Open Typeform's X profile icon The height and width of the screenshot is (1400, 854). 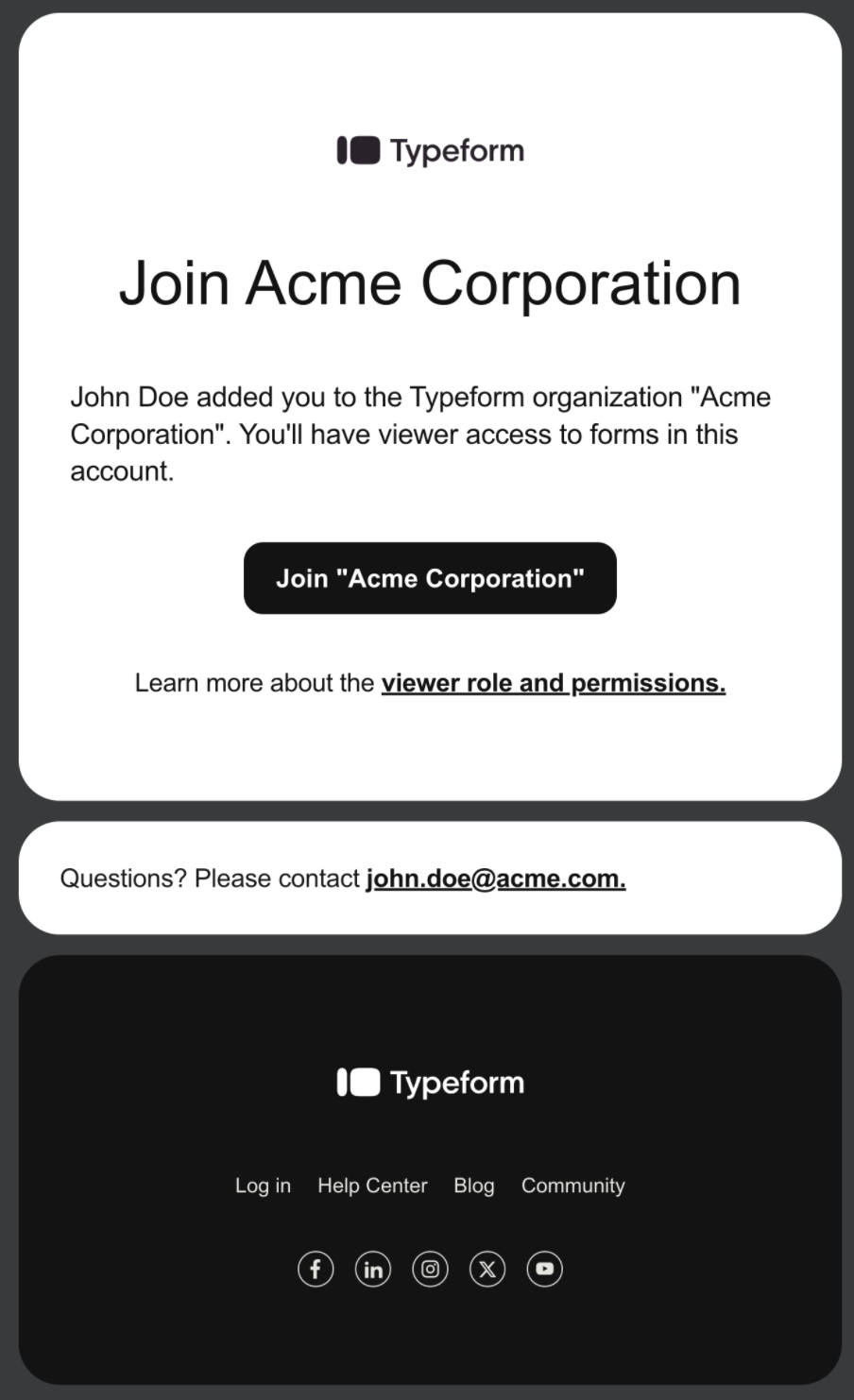click(487, 1269)
